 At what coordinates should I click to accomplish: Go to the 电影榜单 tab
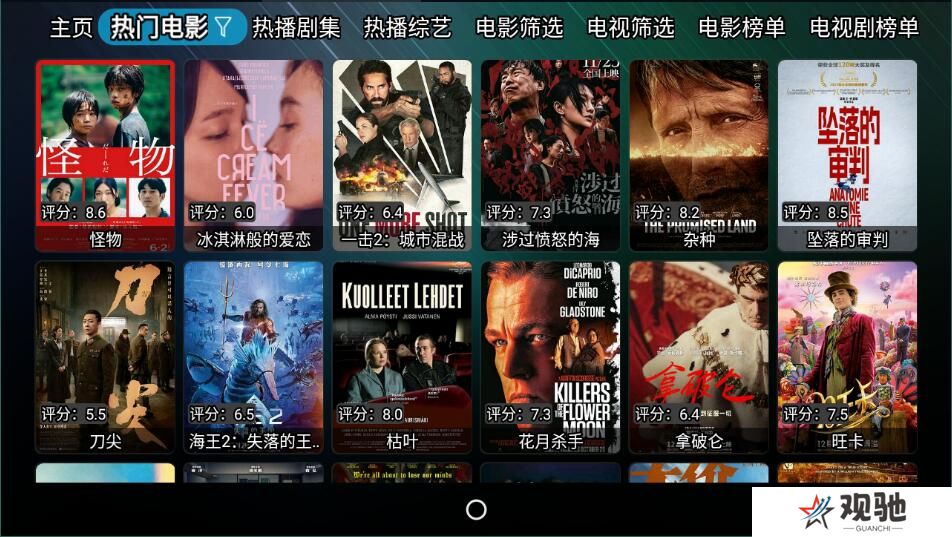tap(741, 27)
